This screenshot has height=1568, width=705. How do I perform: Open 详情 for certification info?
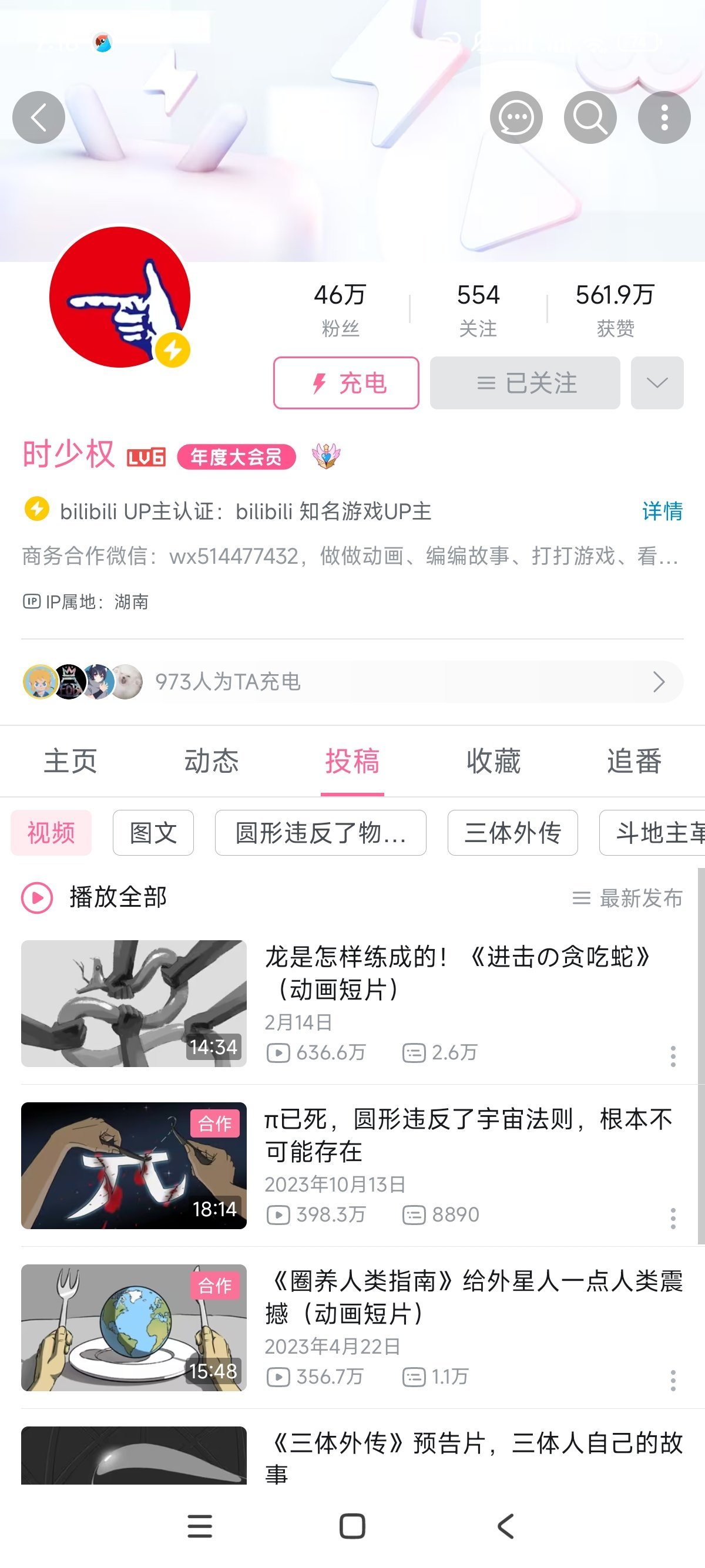tap(662, 511)
